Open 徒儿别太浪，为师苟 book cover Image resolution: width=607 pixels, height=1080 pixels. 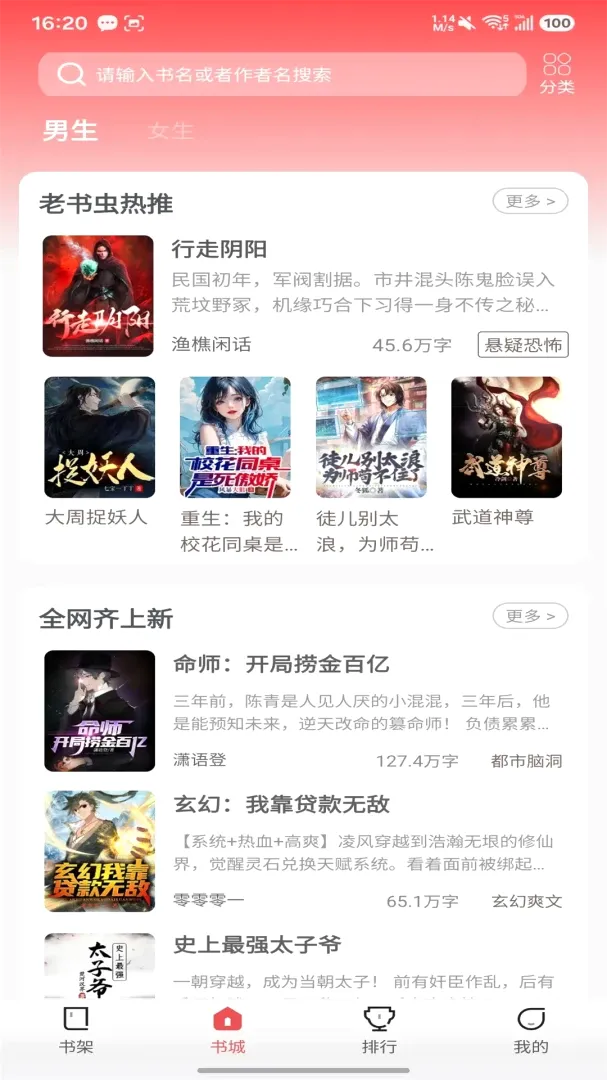tap(371, 437)
